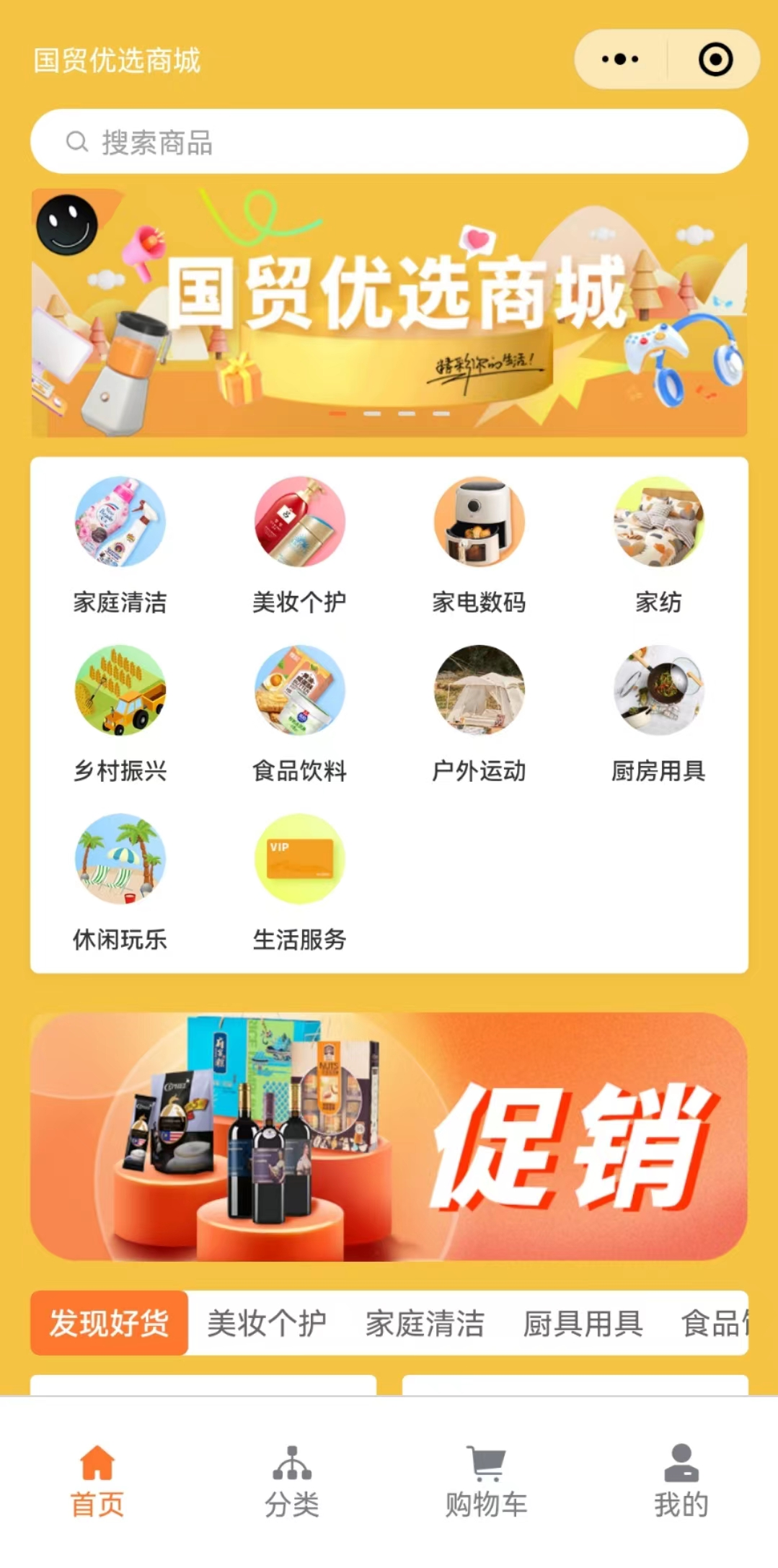Open the 家电数码 category
The image size is (778, 1568).
pos(479,522)
